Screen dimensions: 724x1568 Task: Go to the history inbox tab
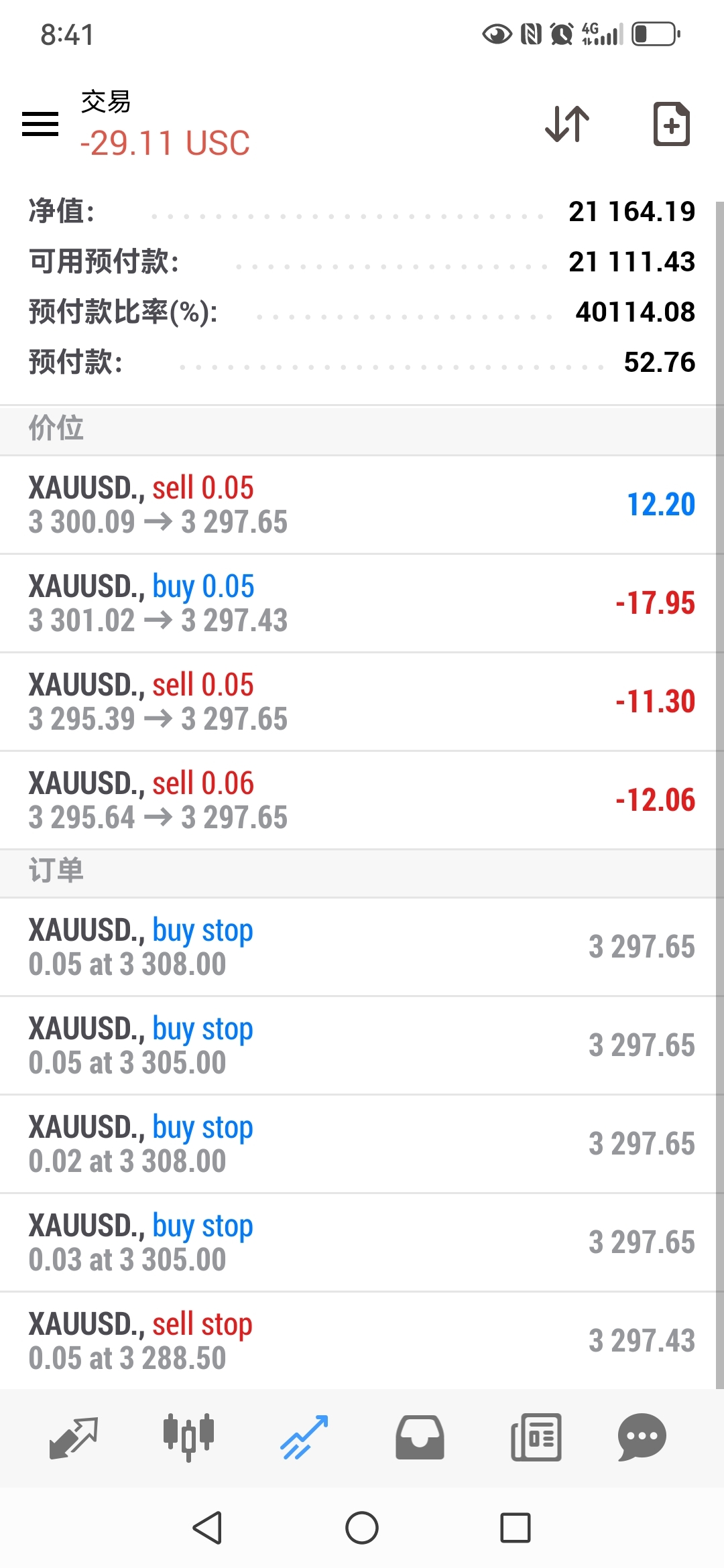pyautogui.click(x=420, y=1437)
